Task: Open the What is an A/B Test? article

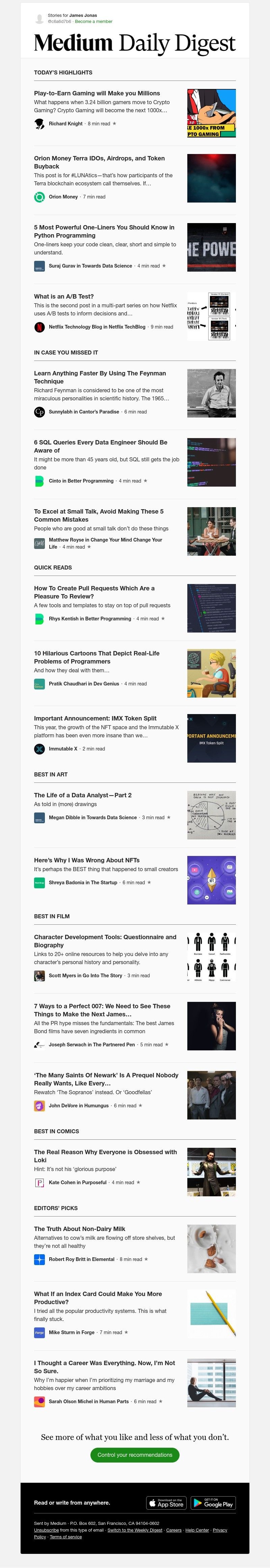Action: click(x=64, y=297)
